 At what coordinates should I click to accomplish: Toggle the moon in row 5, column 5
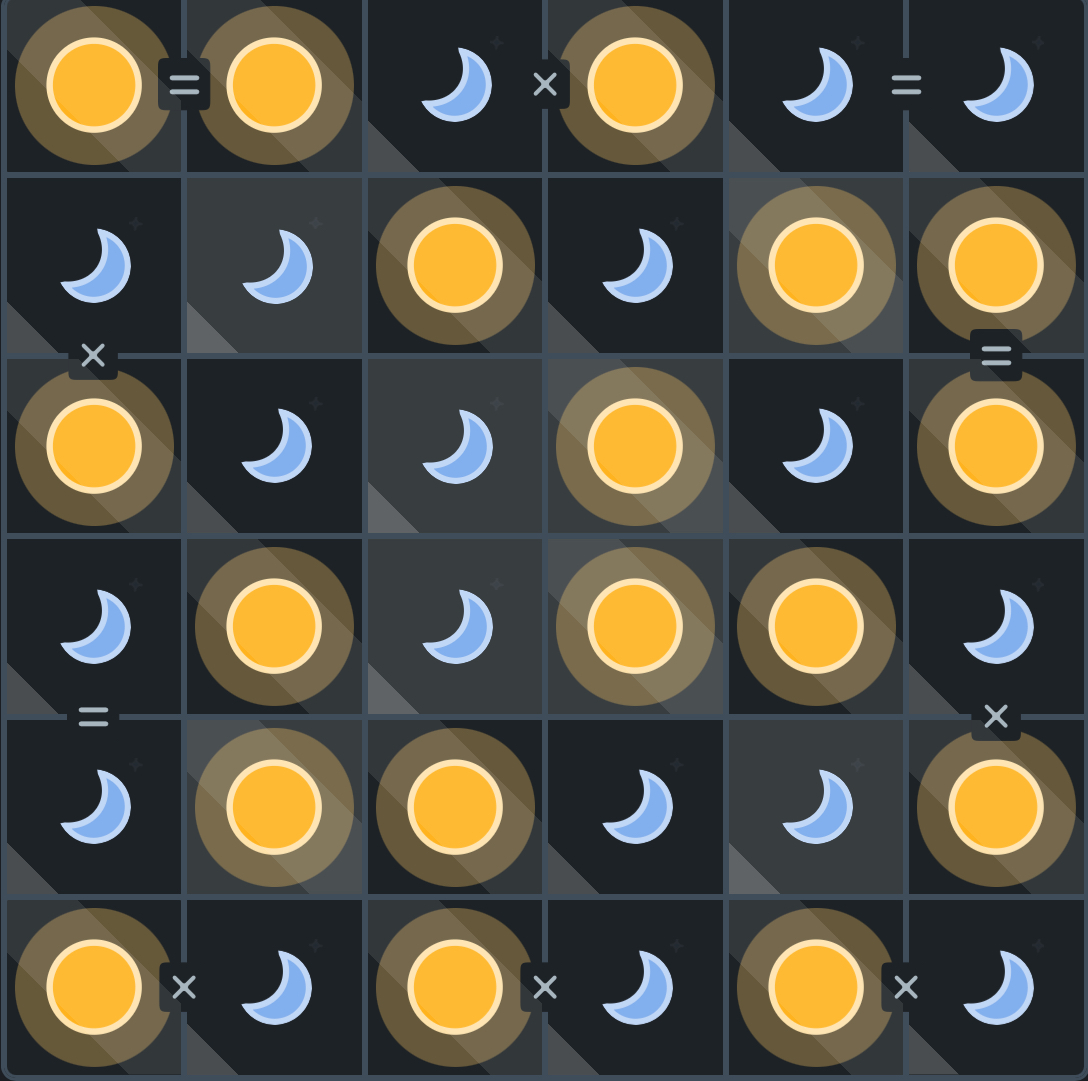(x=816, y=807)
